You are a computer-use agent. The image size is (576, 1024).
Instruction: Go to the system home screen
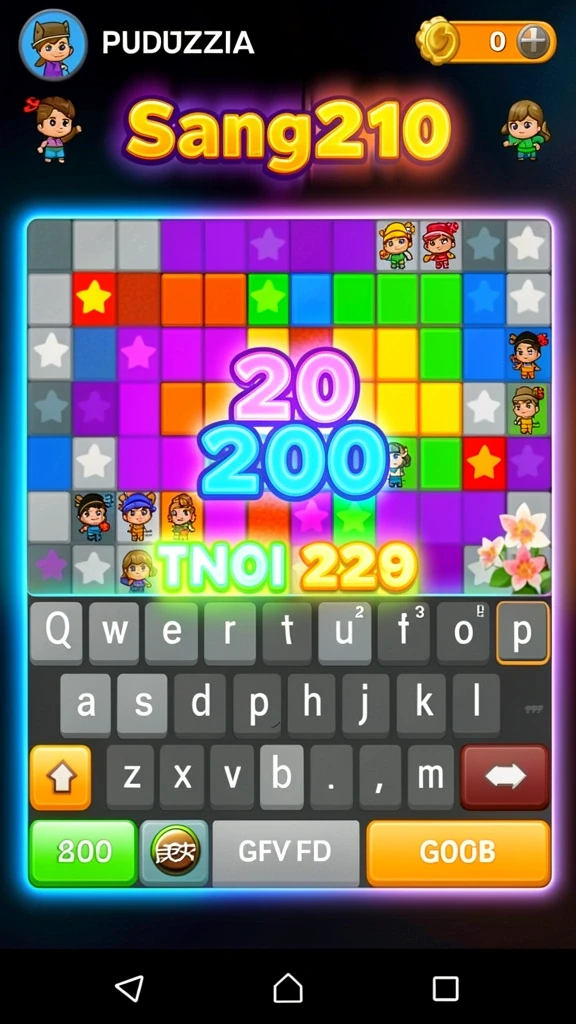click(288, 988)
